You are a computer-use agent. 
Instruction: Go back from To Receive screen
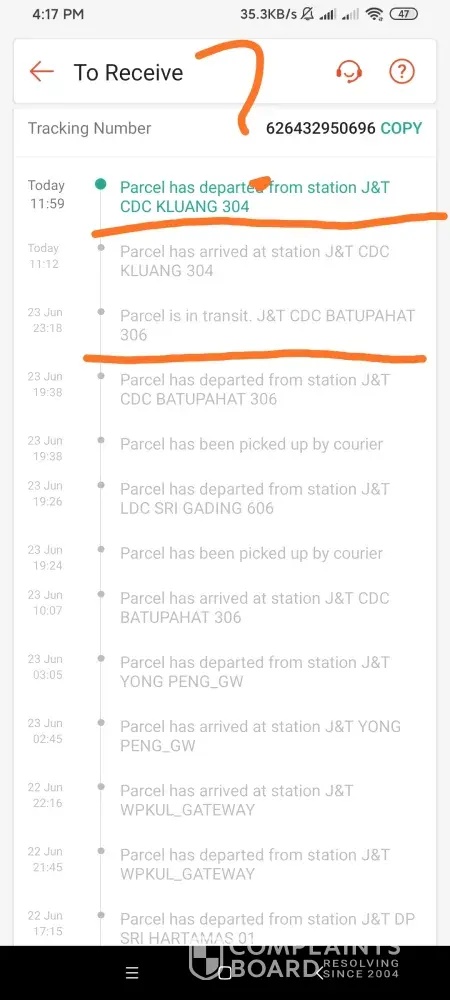coord(41,71)
